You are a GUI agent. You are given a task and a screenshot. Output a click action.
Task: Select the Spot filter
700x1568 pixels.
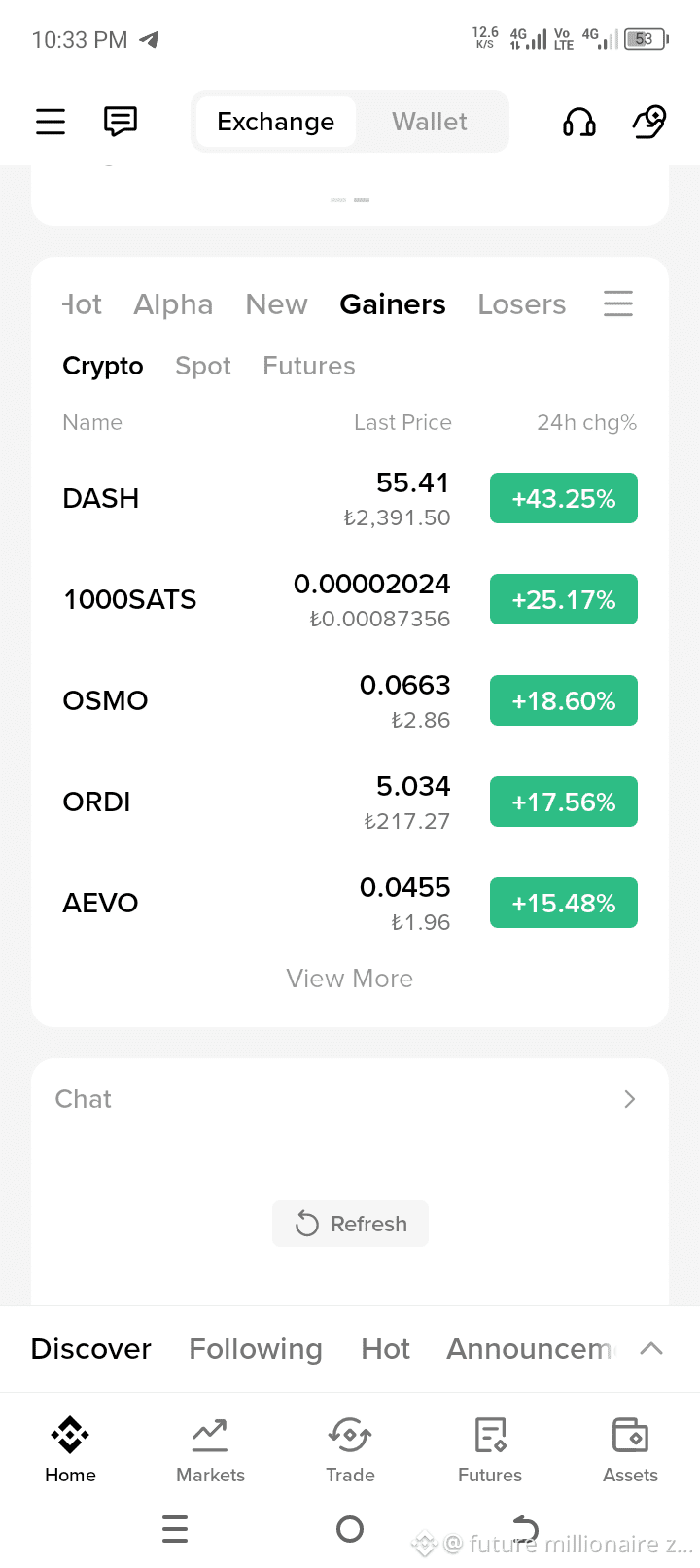tap(203, 366)
